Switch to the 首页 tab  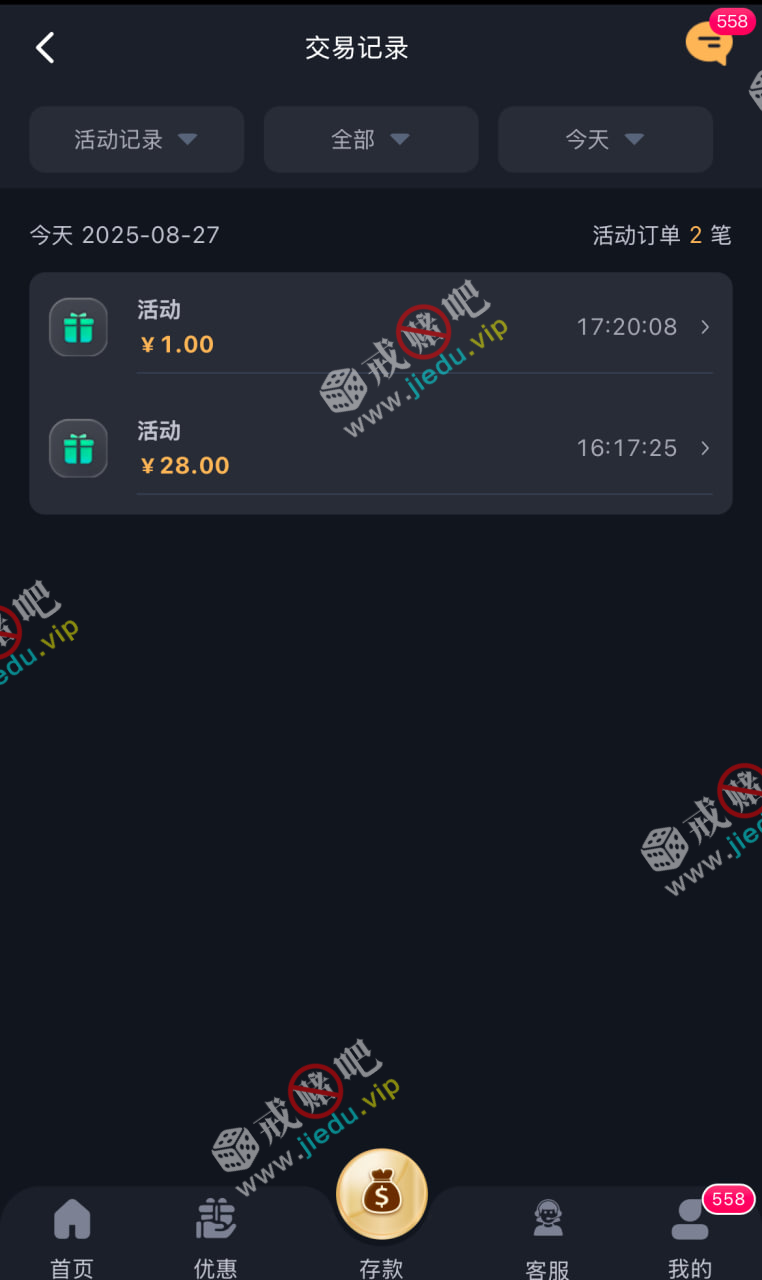click(x=72, y=1236)
